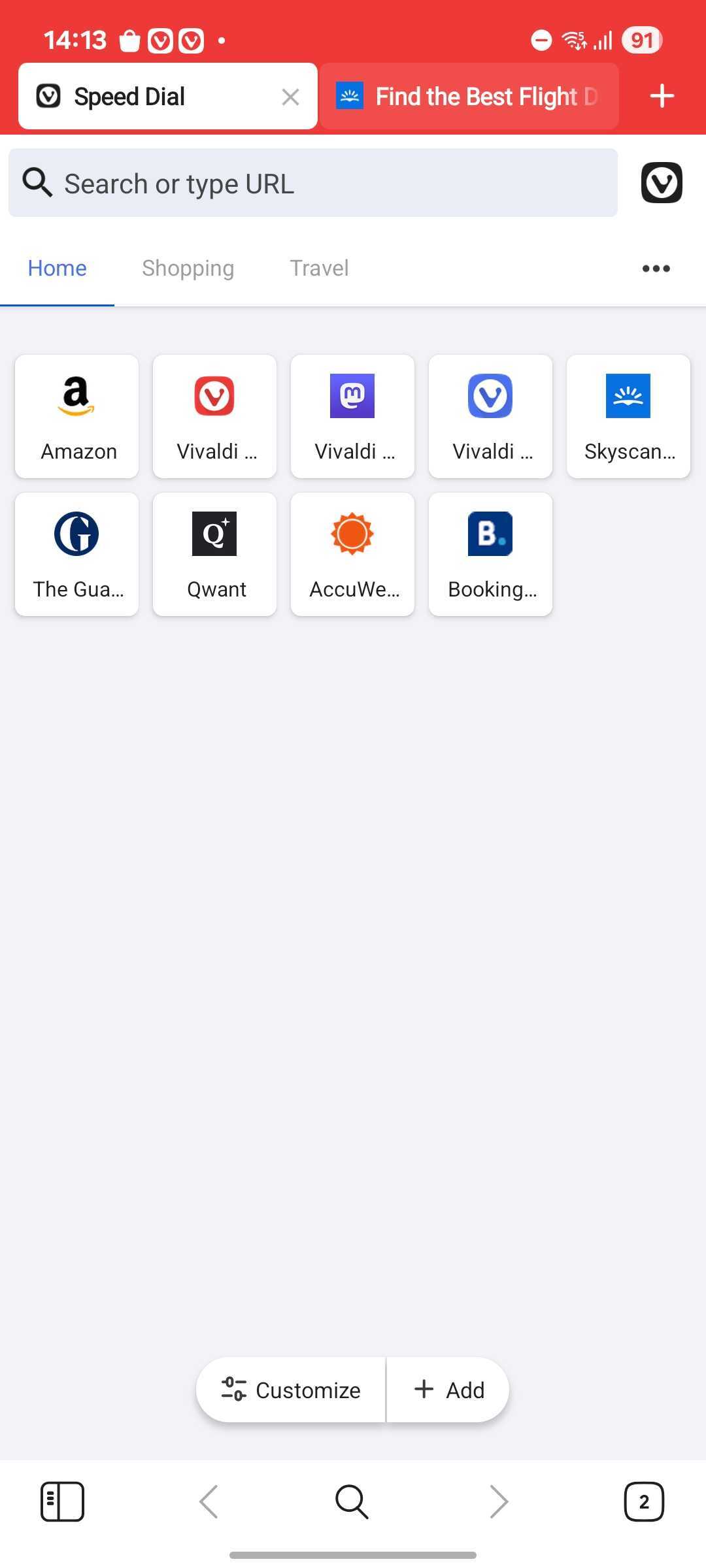This screenshot has height=1568, width=706.
Task: Add a new speed dial
Action: click(x=448, y=1390)
